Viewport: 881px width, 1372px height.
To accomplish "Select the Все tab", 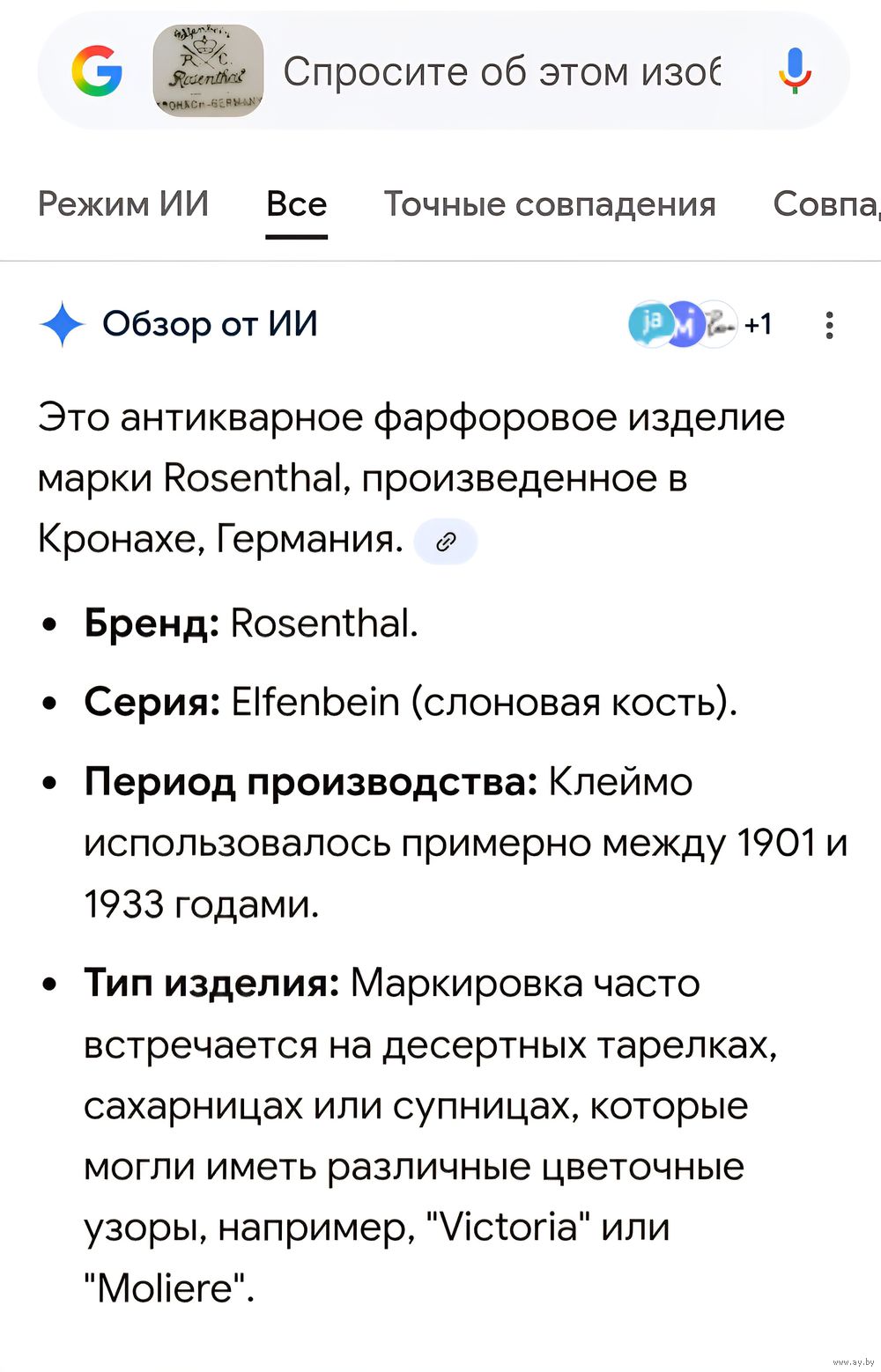I will pos(296,204).
